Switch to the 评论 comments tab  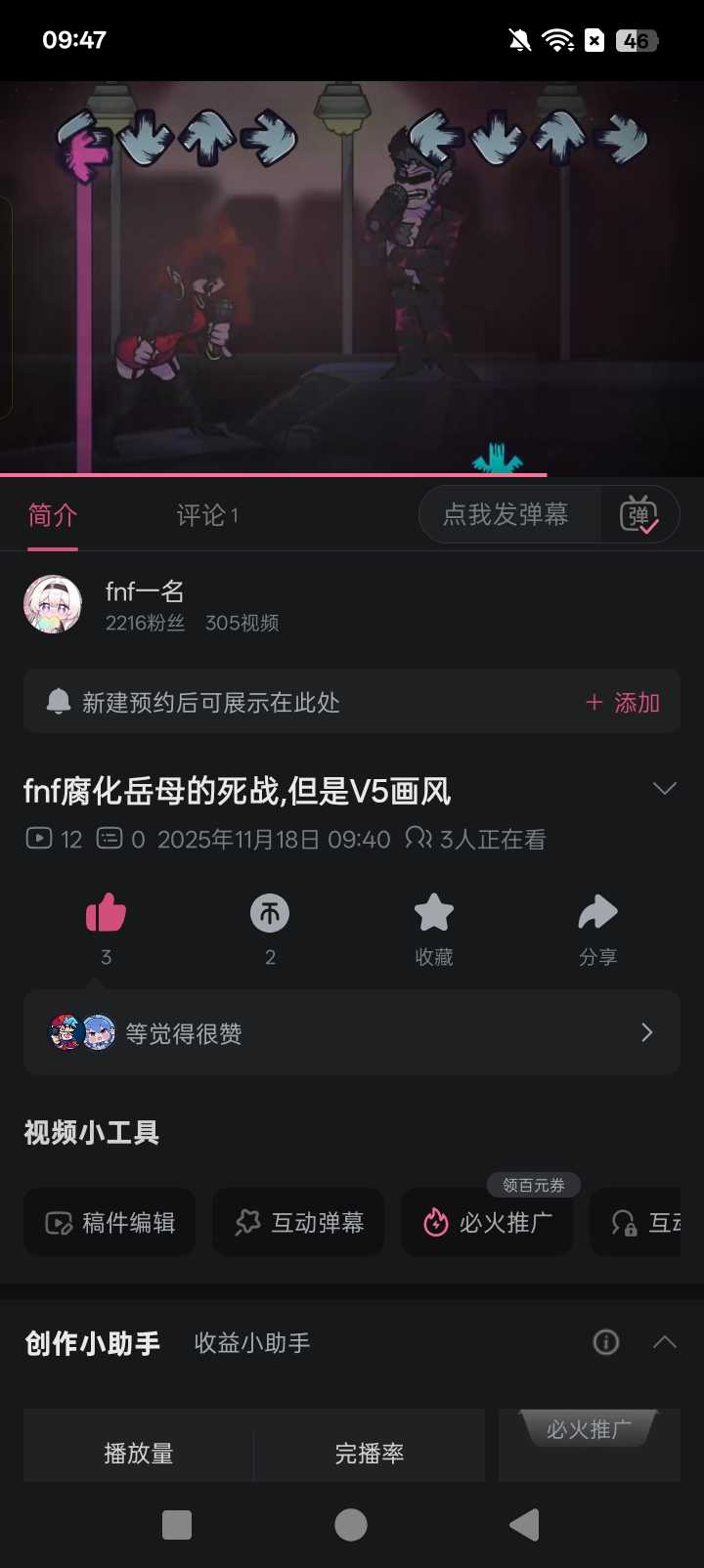206,515
